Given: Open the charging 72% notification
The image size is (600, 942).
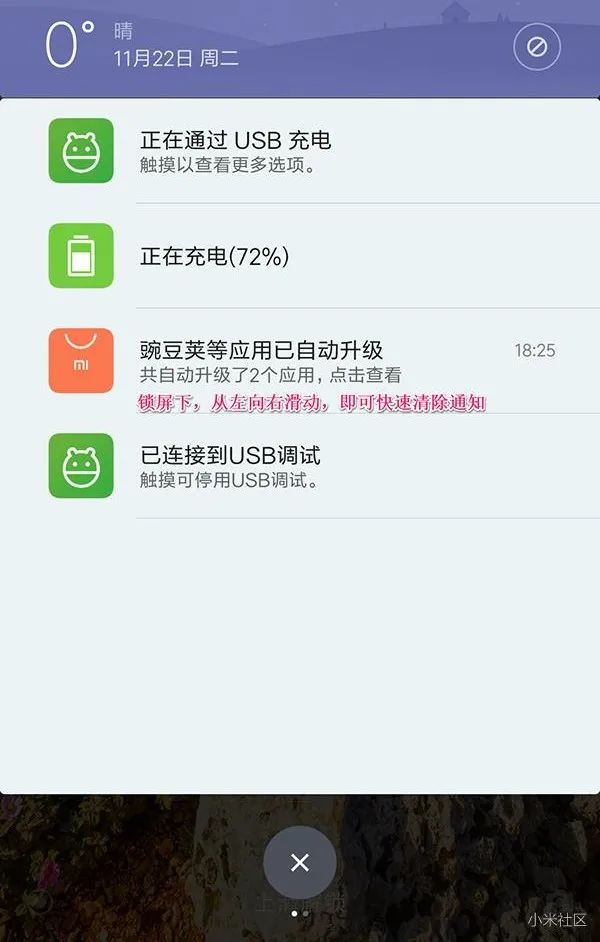Looking at the screenshot, I should (300, 256).
